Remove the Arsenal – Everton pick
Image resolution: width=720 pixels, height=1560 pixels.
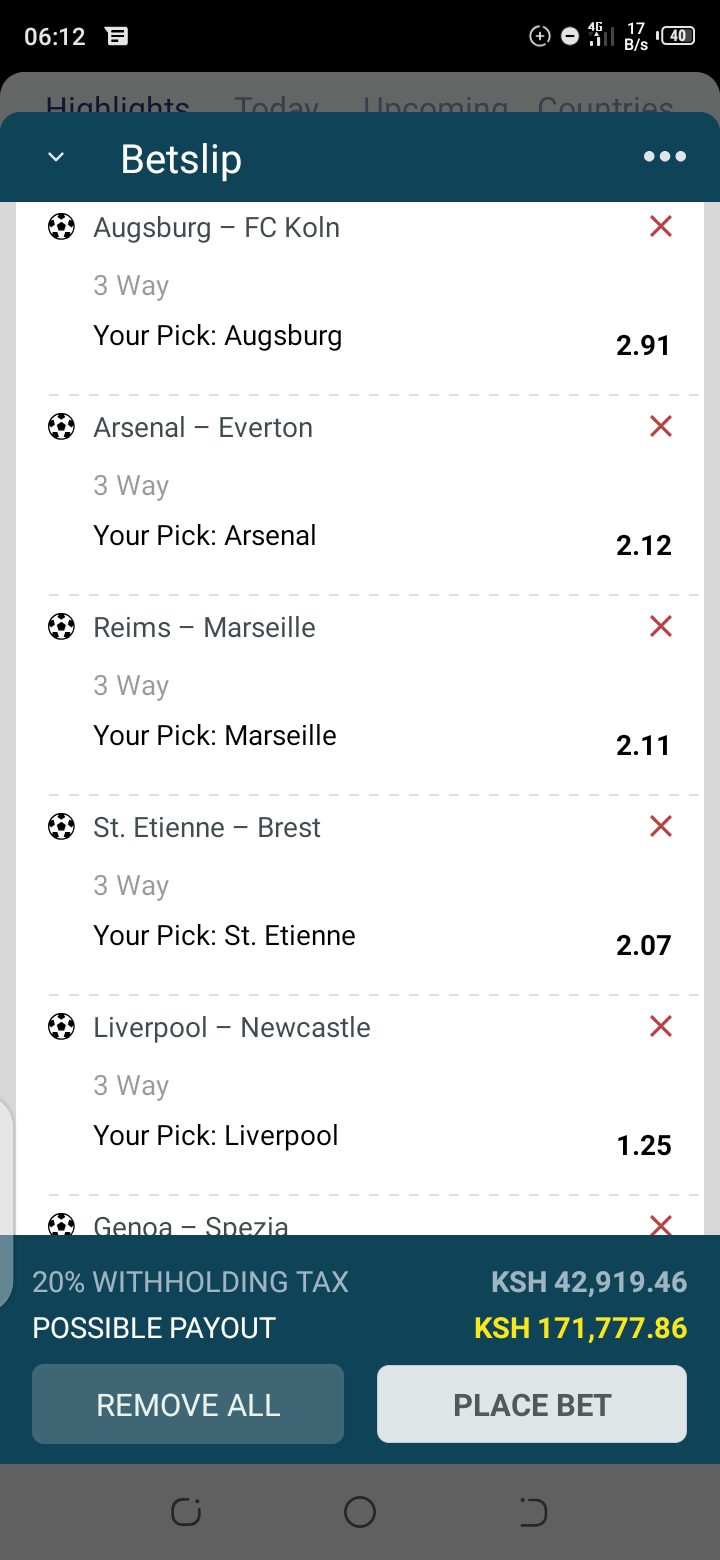pos(661,427)
